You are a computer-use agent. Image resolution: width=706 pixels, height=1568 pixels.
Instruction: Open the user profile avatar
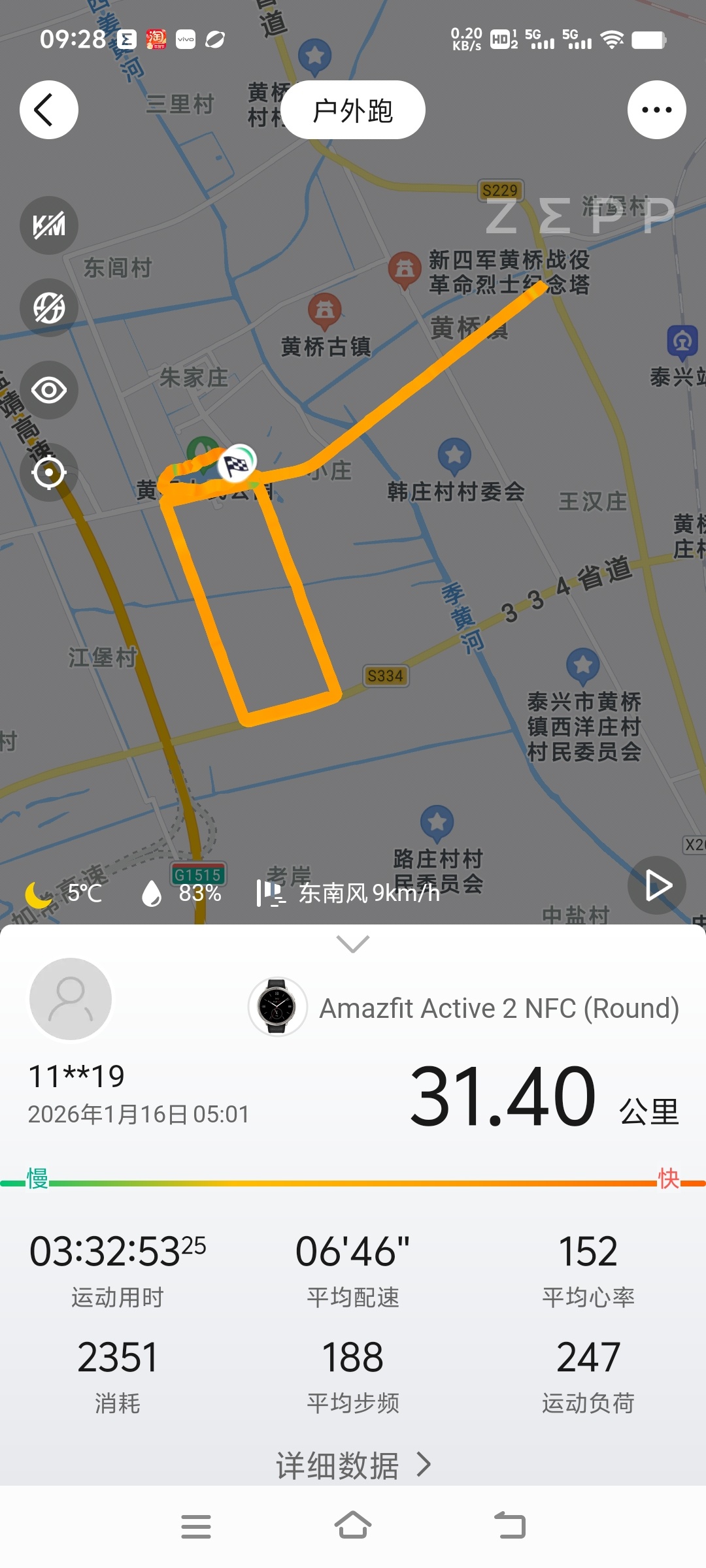pyautogui.click(x=71, y=998)
